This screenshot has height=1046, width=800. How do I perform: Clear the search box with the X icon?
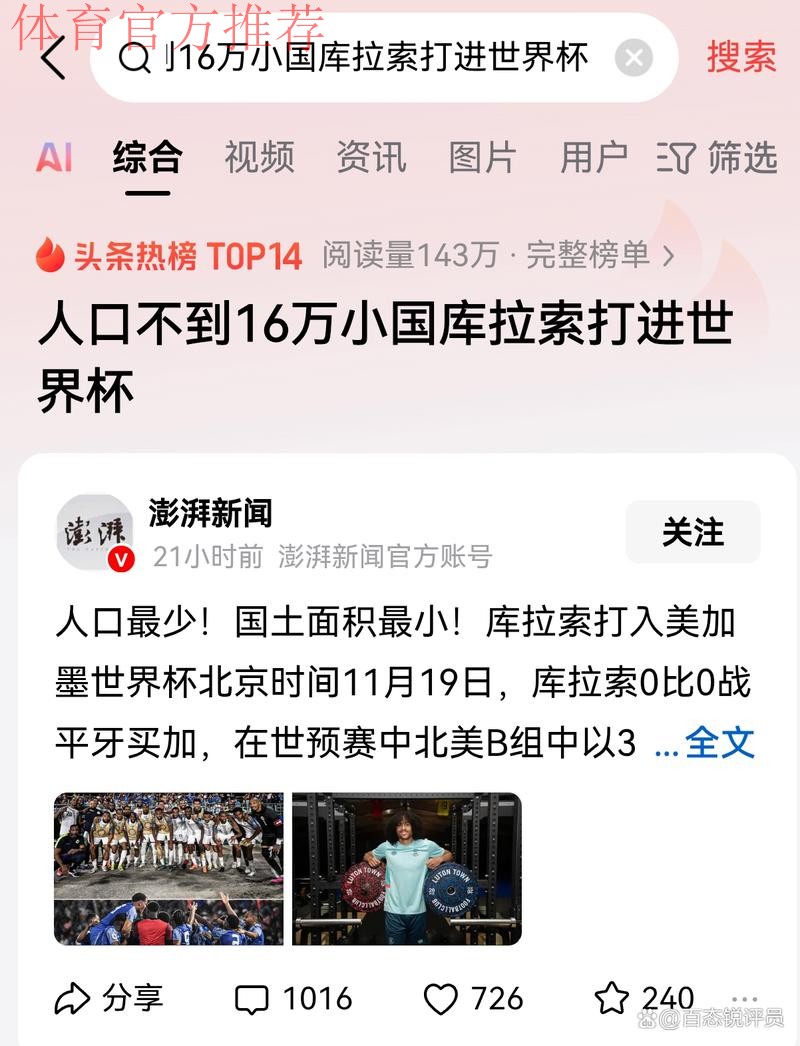(x=633, y=58)
